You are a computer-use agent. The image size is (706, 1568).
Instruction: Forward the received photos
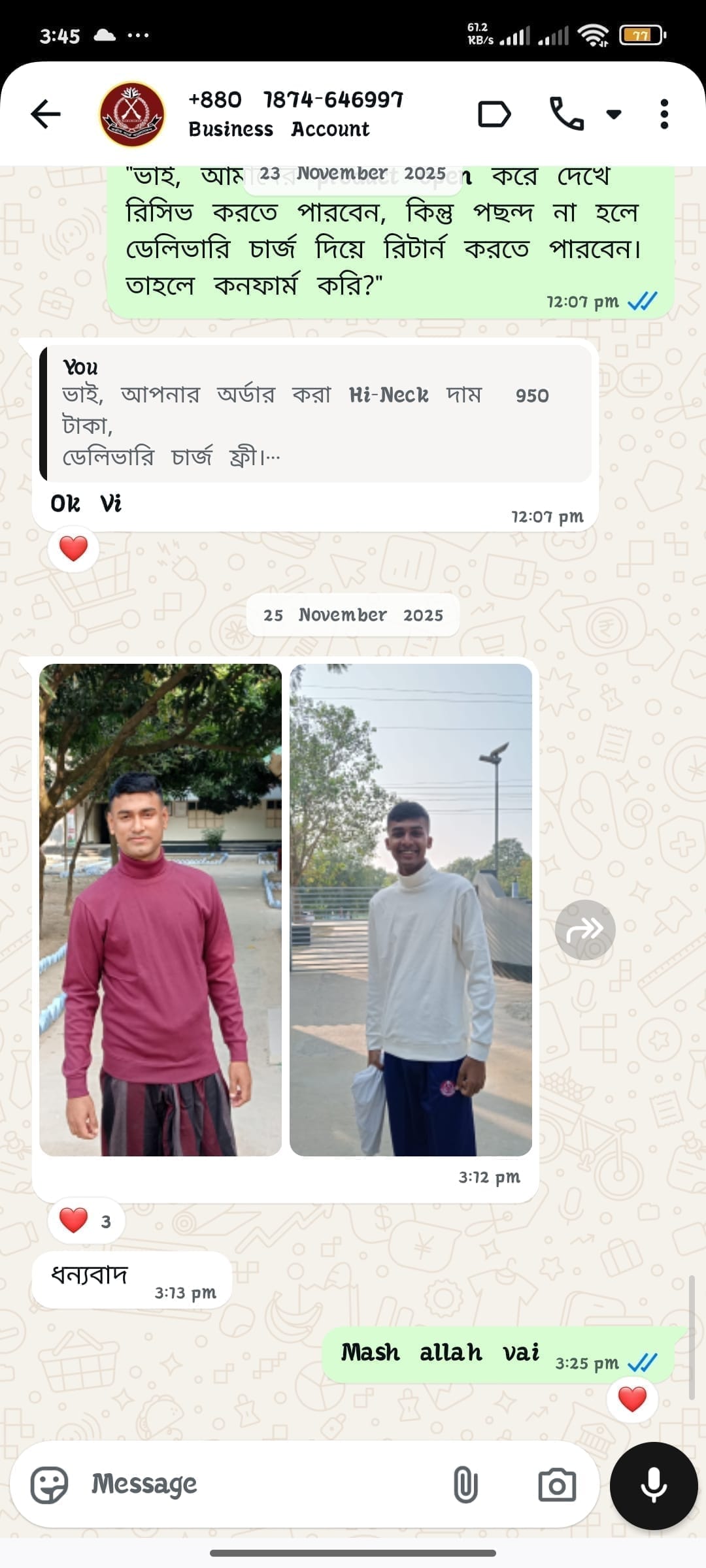584,929
